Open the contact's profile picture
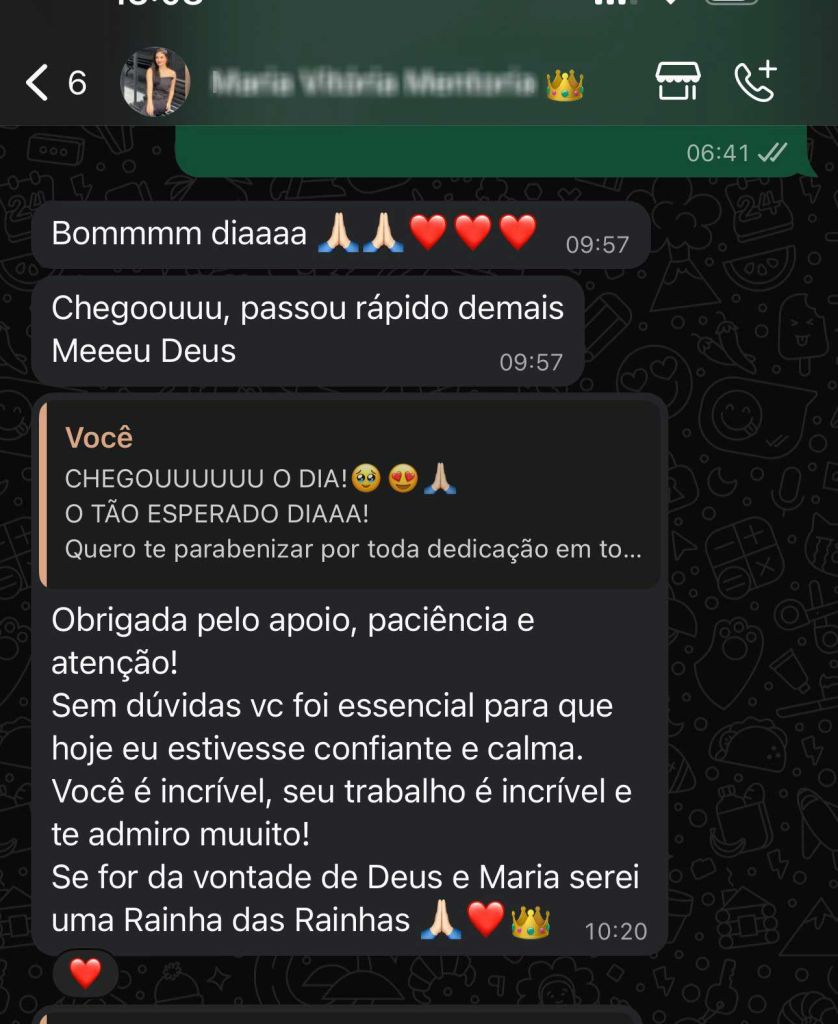 (155, 82)
